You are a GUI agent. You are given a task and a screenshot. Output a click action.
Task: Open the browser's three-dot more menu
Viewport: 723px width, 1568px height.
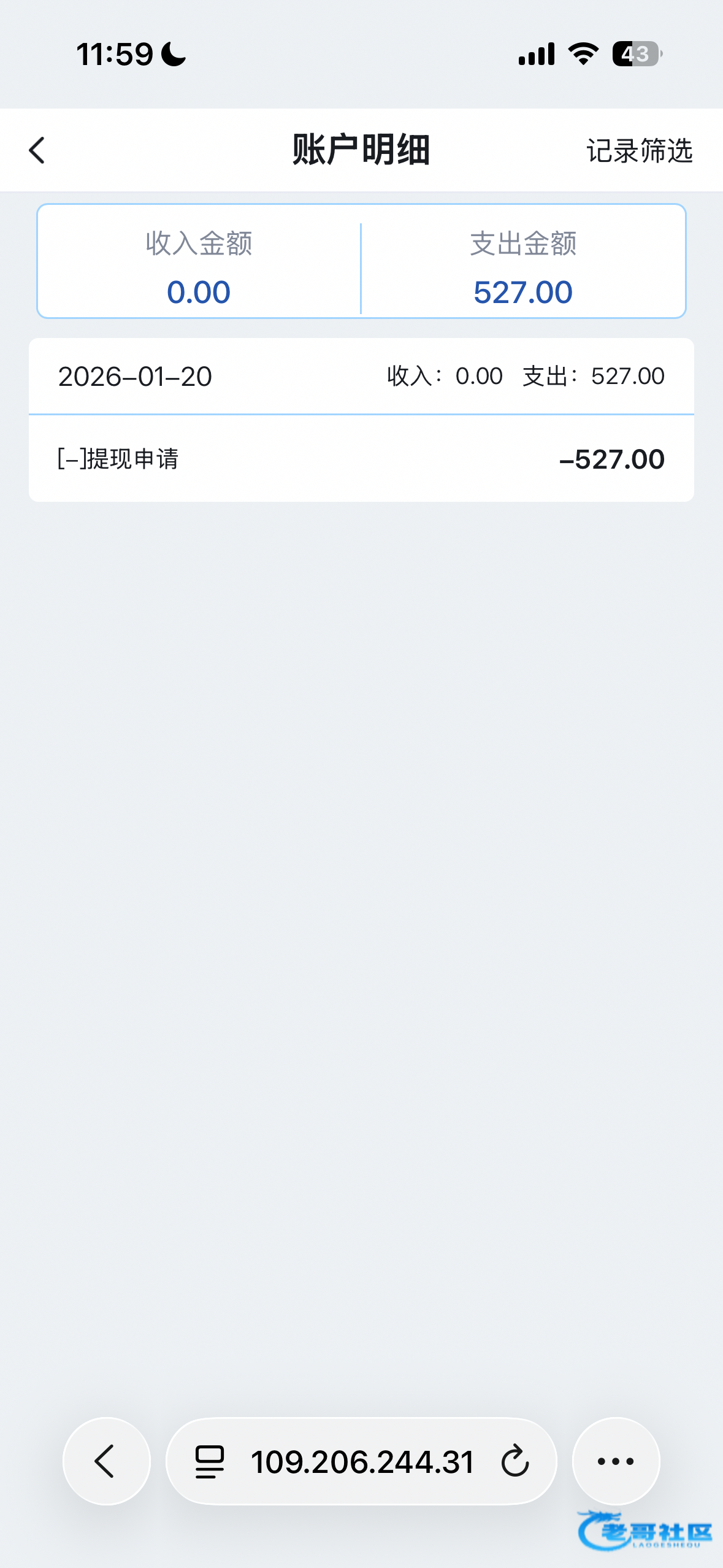[615, 1461]
